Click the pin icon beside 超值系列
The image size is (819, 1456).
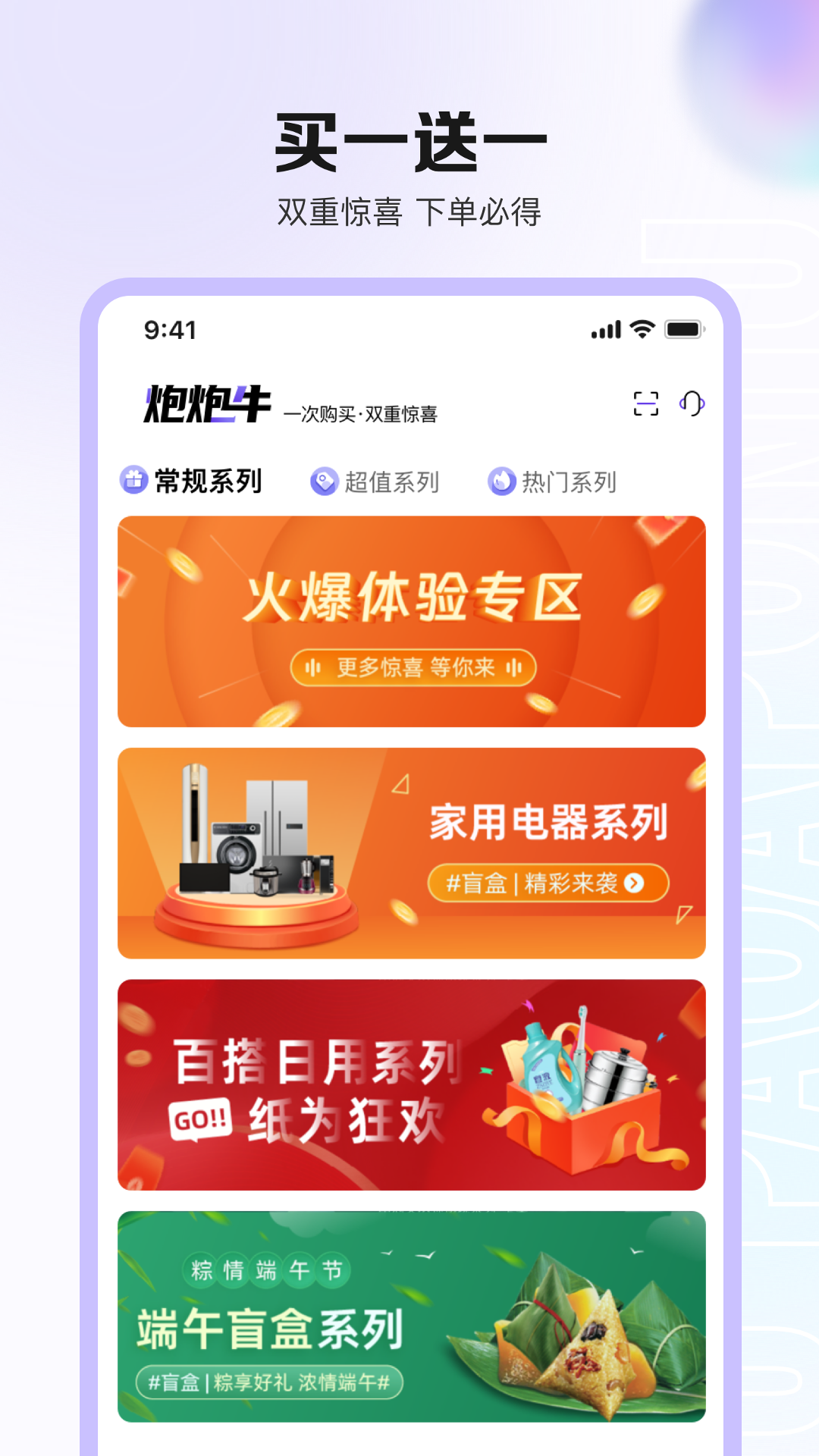324,480
